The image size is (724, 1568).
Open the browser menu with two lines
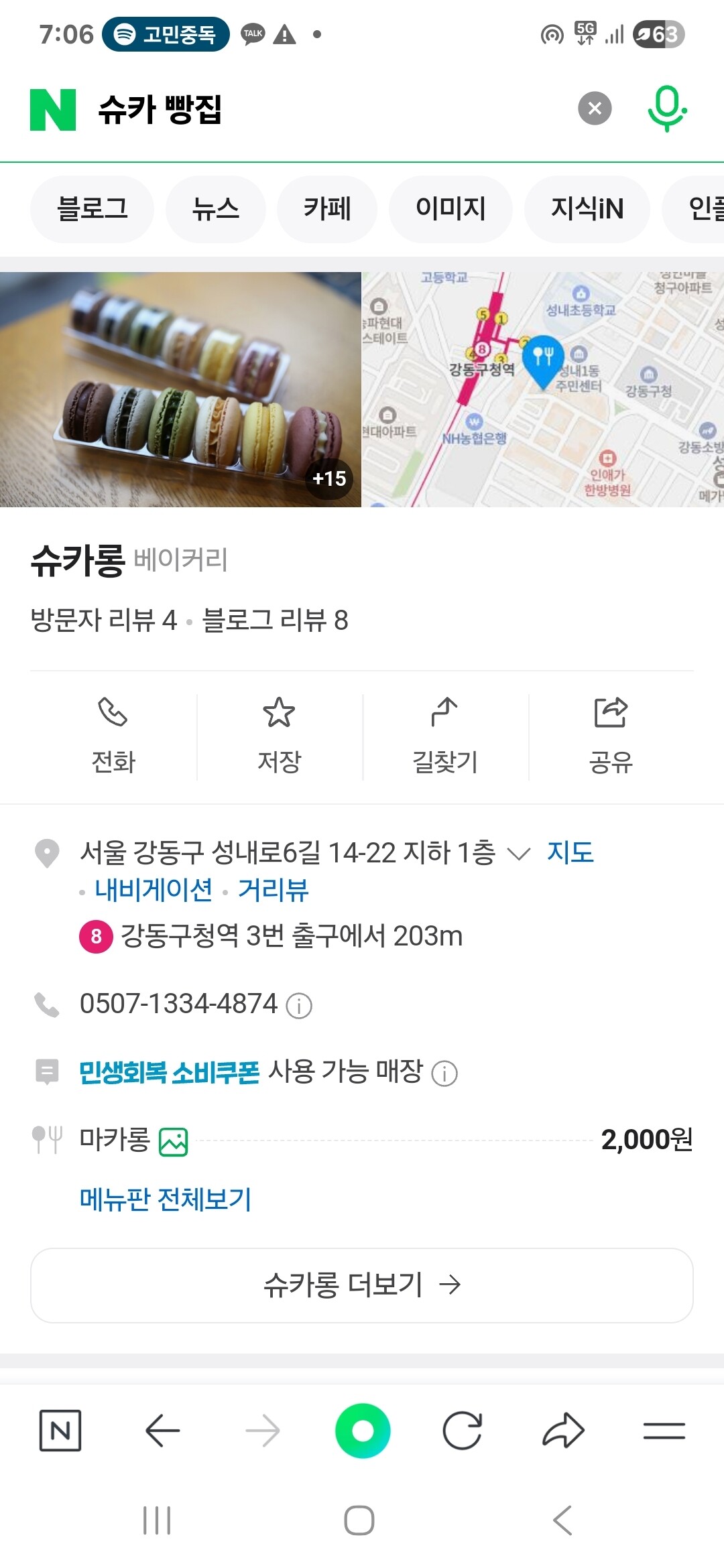click(x=664, y=1431)
